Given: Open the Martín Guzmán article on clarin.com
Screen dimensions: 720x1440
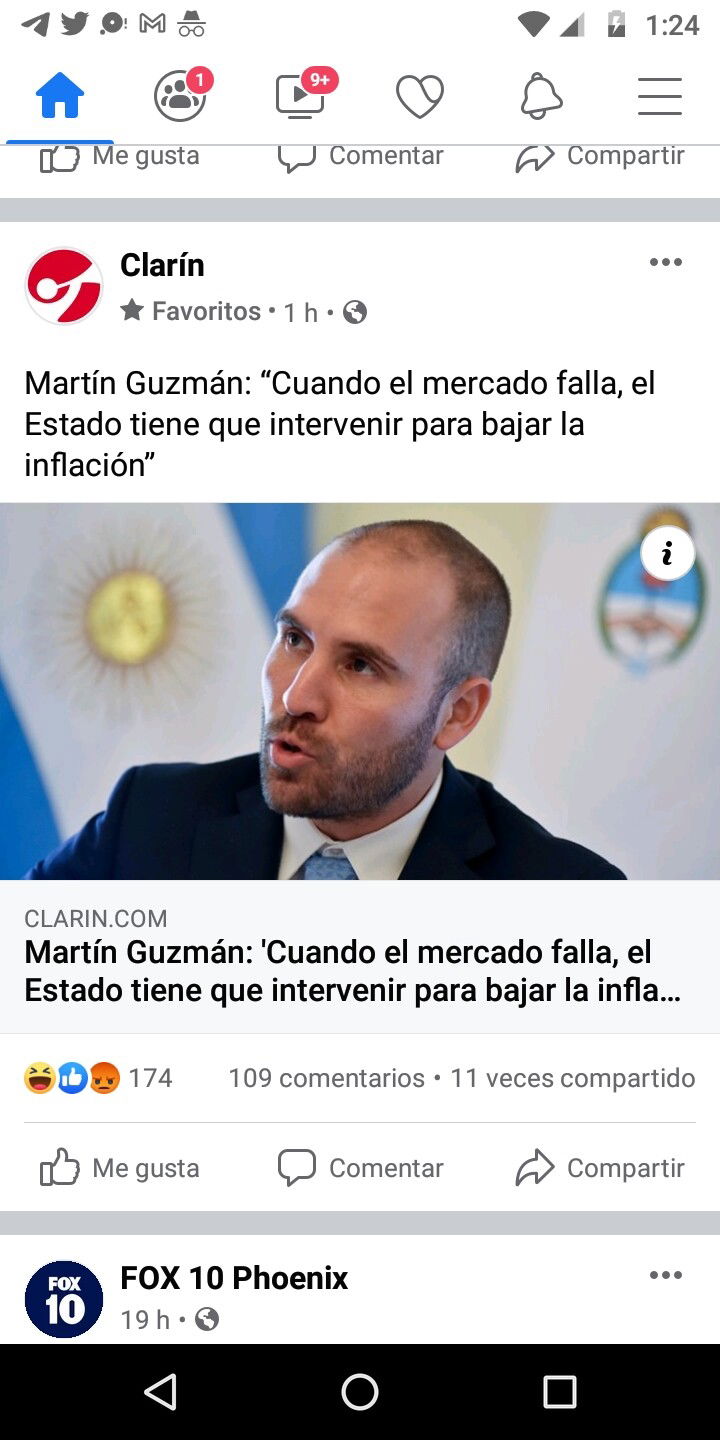Looking at the screenshot, I should (360, 956).
